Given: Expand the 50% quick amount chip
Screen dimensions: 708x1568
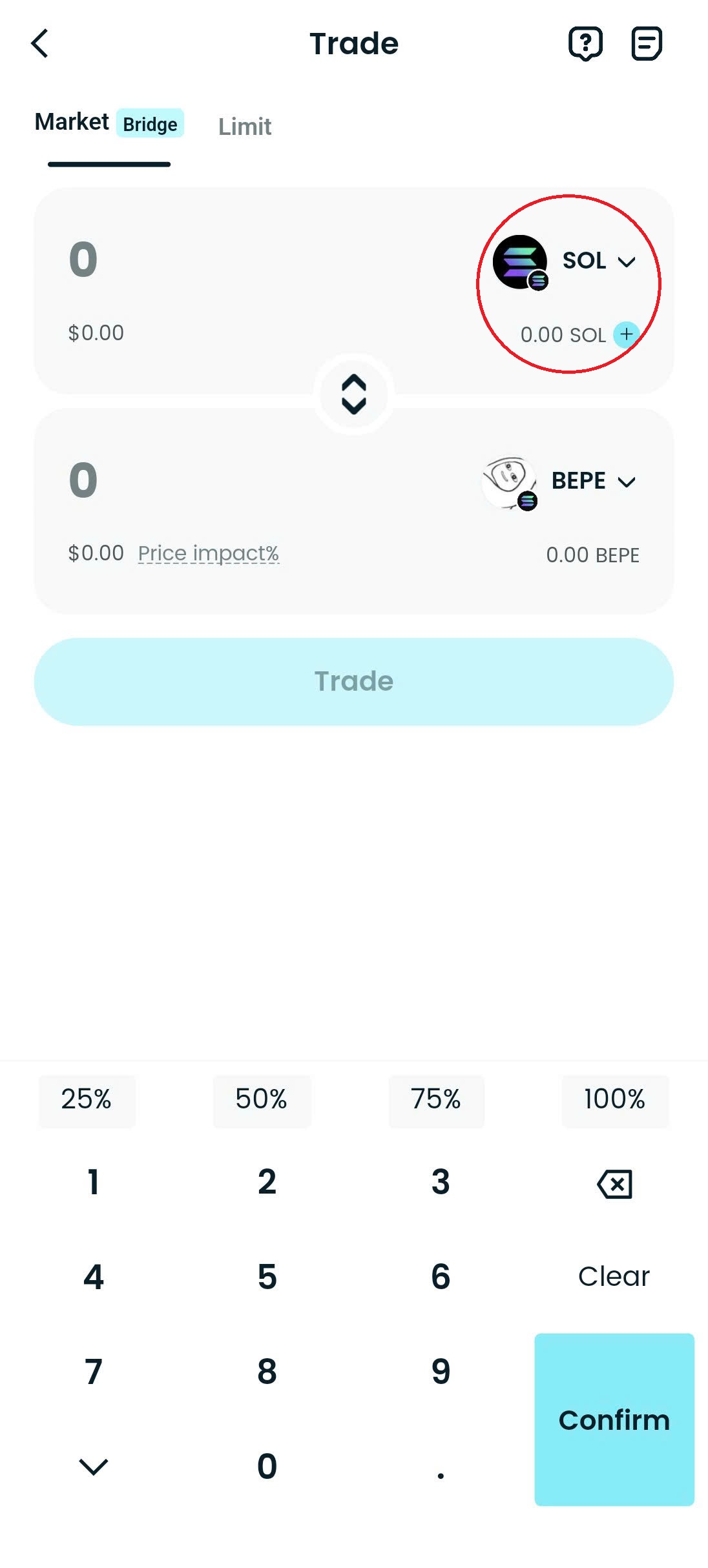Looking at the screenshot, I should point(262,1101).
